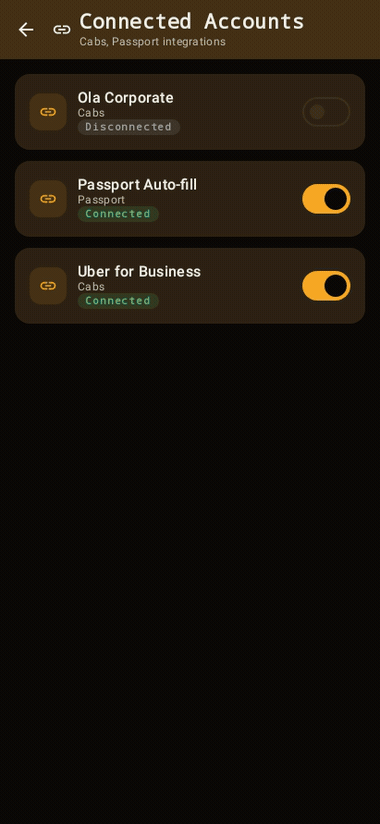Toggle the Ola Corporate switch

coord(326,112)
